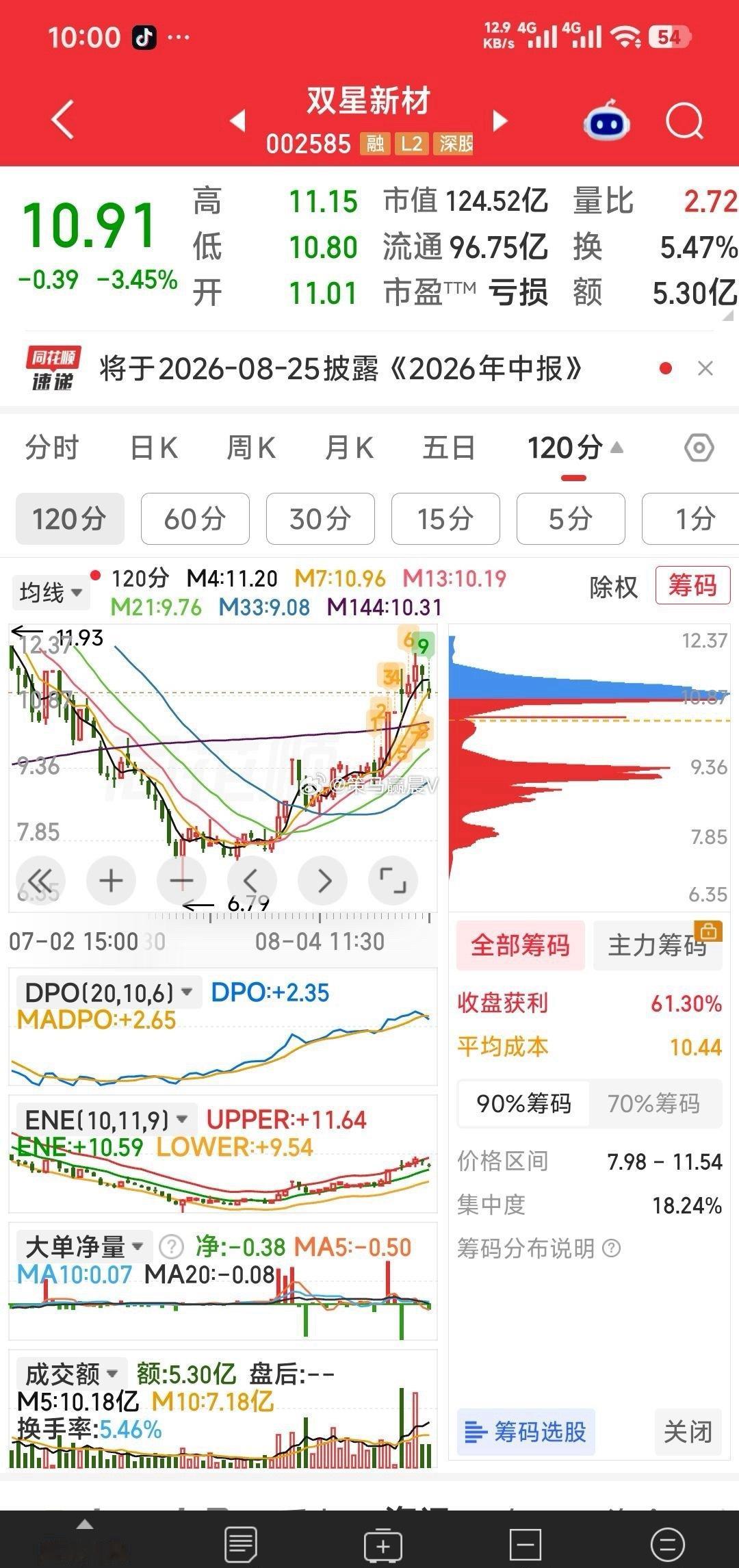
Task: Switch to the 分时 chart tab
Action: [x=52, y=448]
